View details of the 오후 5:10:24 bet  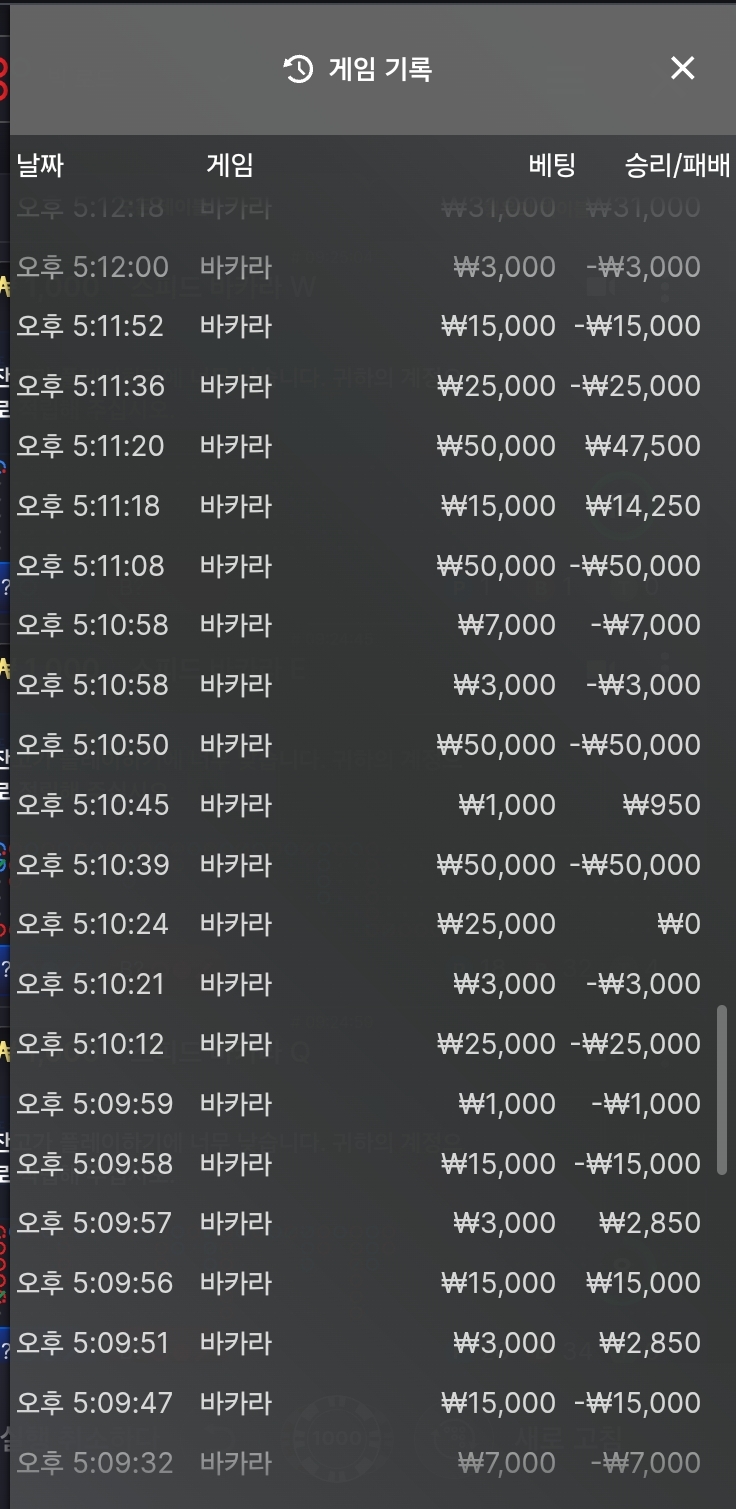coord(367,924)
